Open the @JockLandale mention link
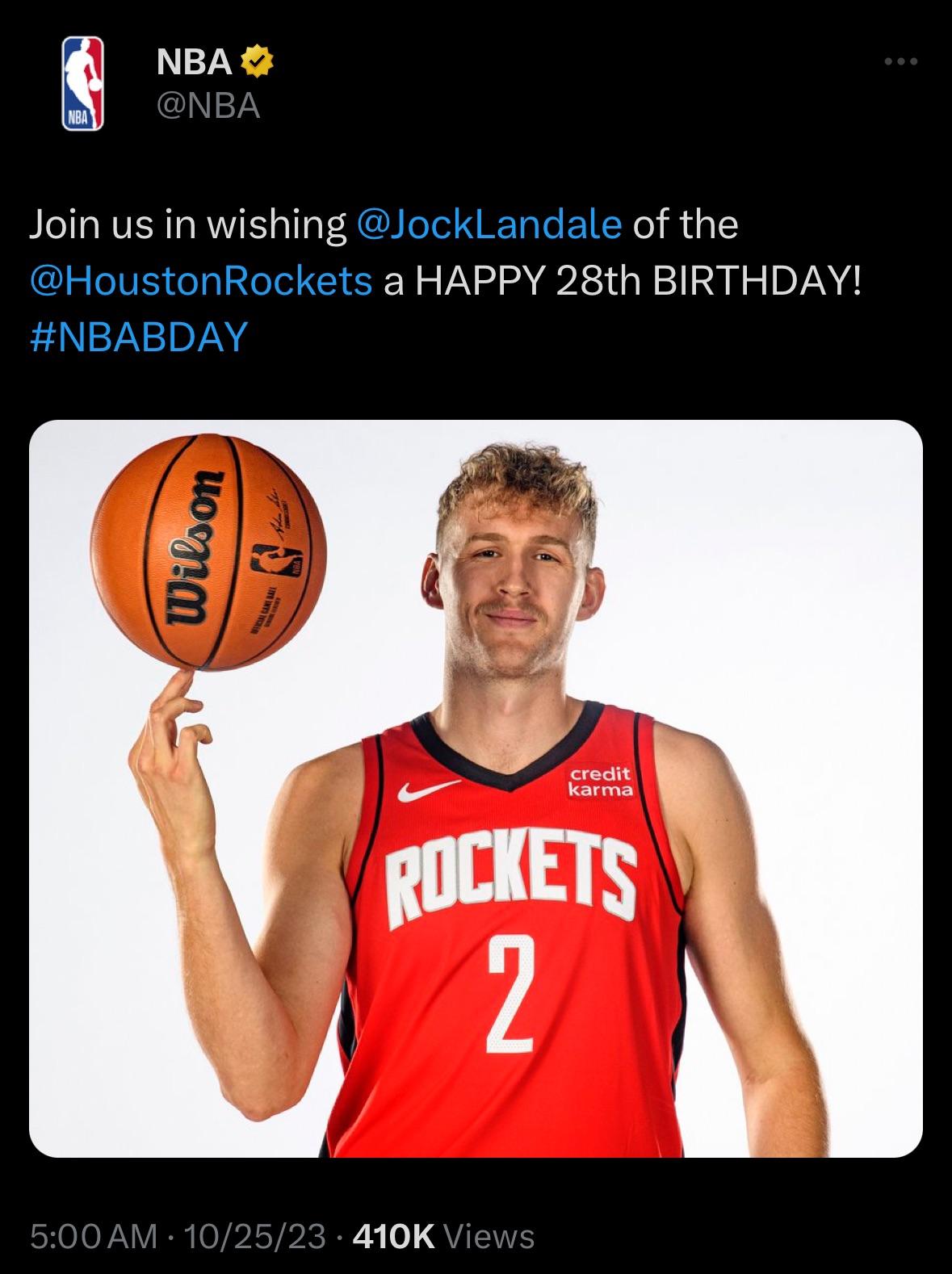The image size is (952, 1274). [x=489, y=224]
